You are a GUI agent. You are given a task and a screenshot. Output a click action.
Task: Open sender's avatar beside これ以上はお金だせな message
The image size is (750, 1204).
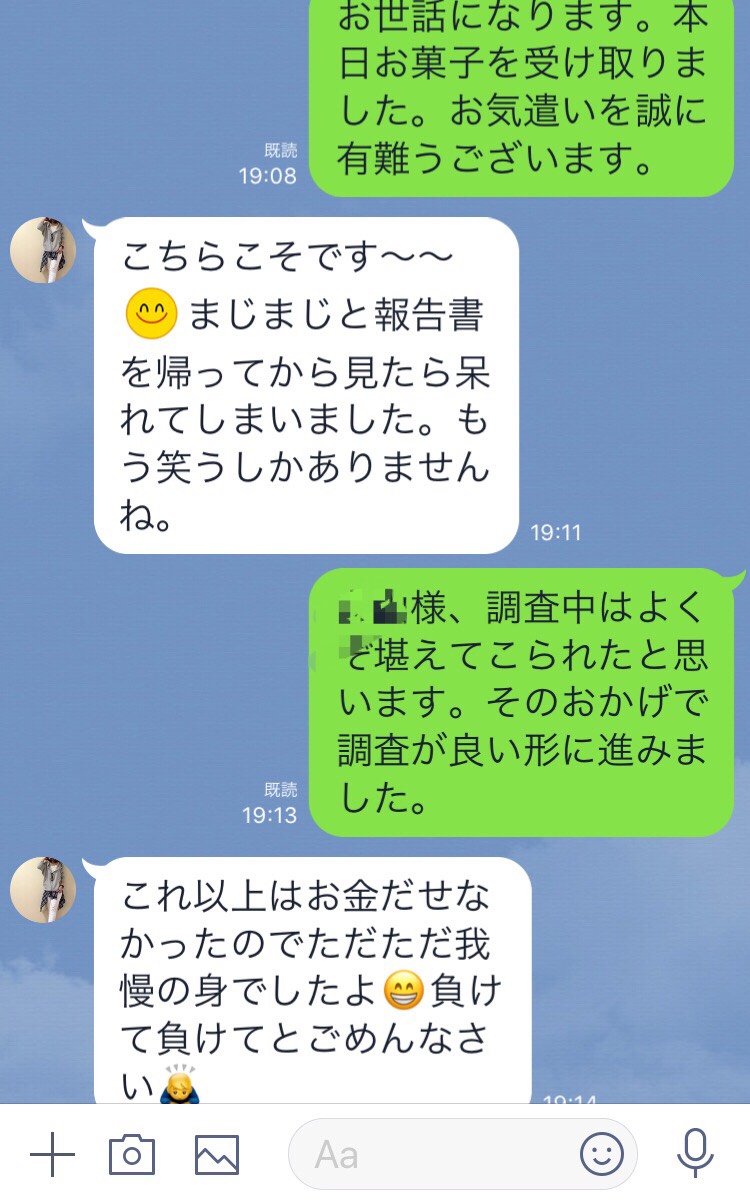(43, 889)
